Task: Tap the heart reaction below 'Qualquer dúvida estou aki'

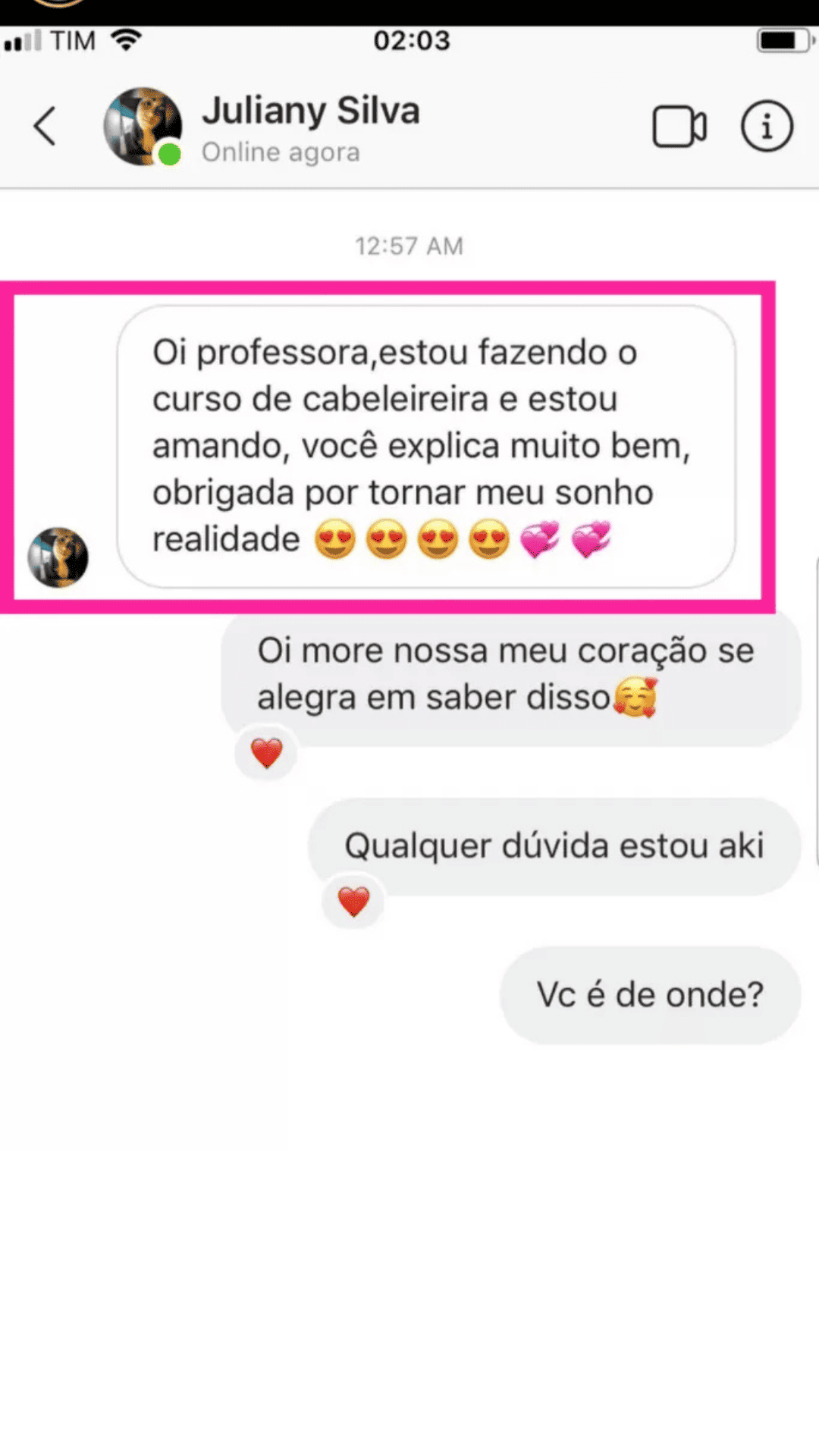Action: pyautogui.click(x=350, y=902)
